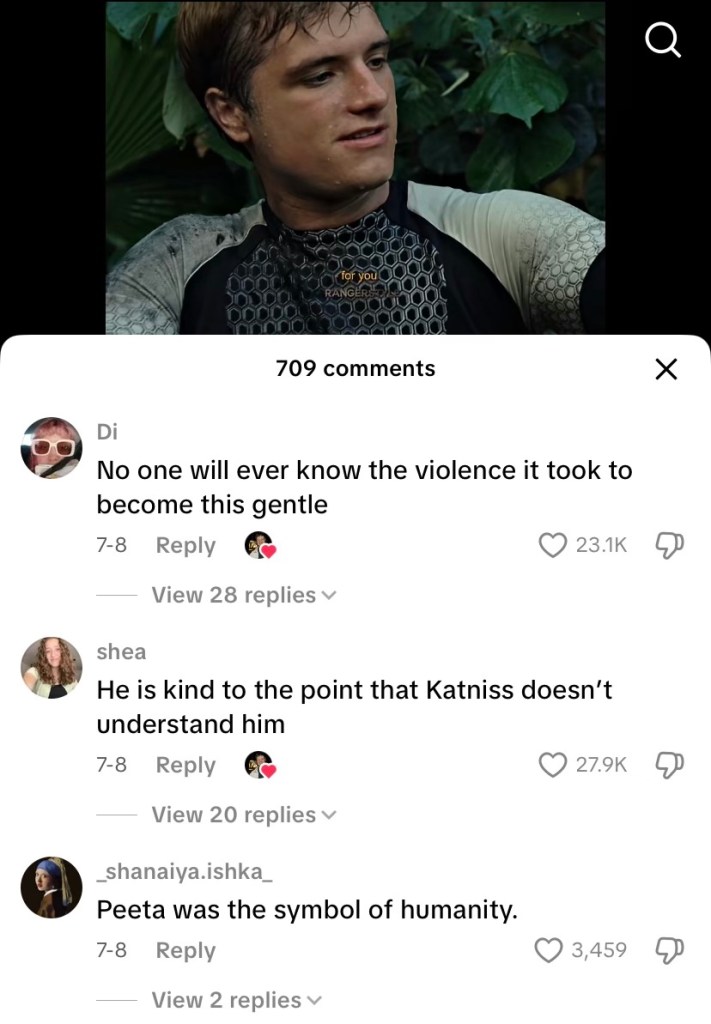
Task: Open the username Di
Action: (107, 431)
